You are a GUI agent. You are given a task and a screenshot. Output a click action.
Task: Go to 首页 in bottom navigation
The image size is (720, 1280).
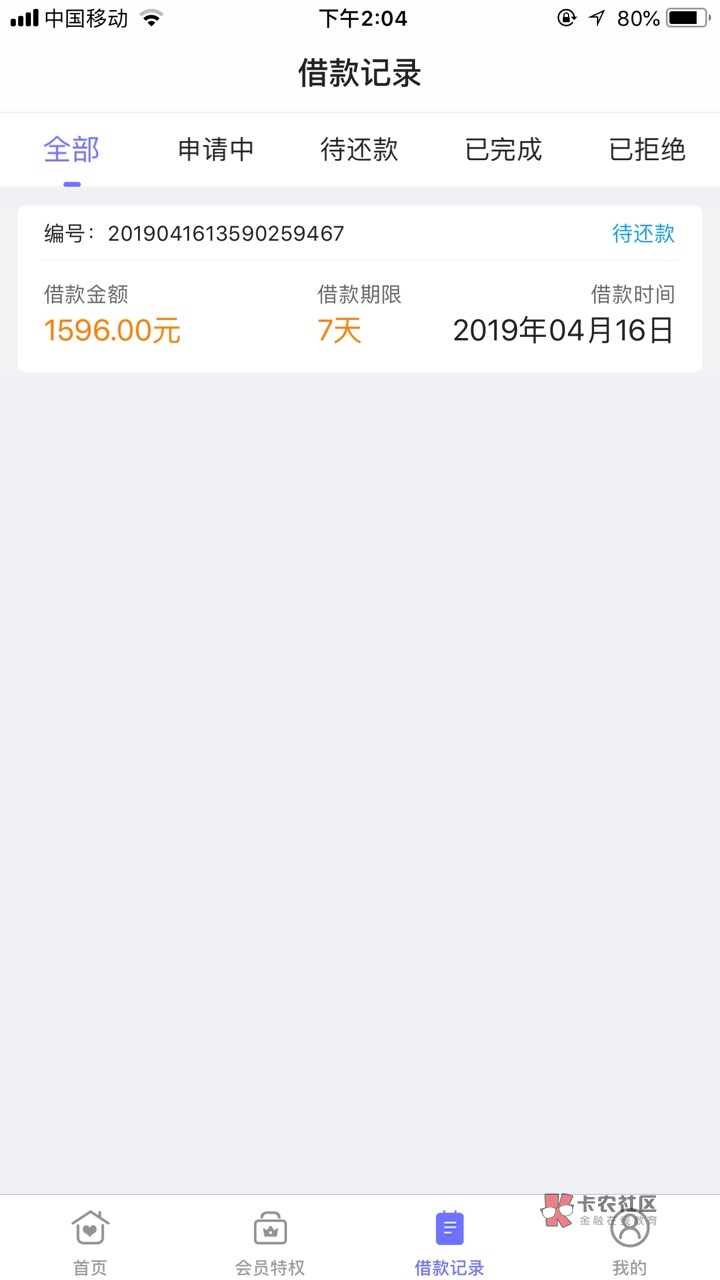(90, 1241)
